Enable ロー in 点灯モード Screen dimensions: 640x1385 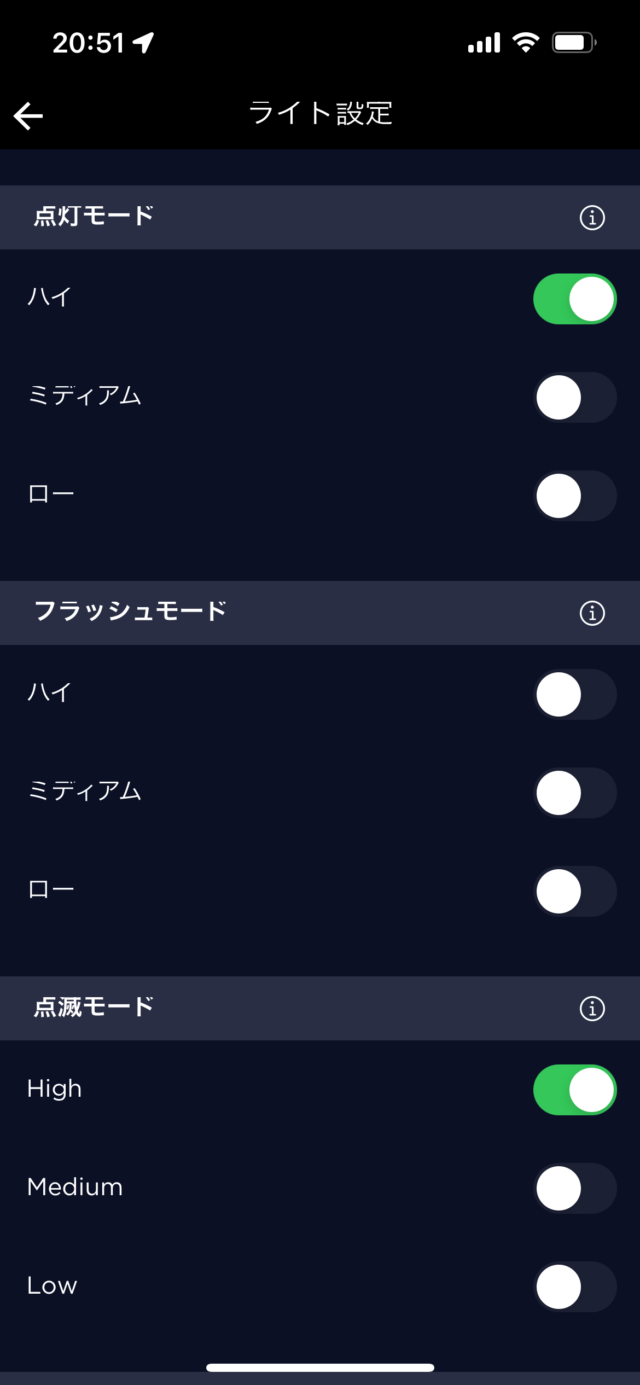click(574, 495)
